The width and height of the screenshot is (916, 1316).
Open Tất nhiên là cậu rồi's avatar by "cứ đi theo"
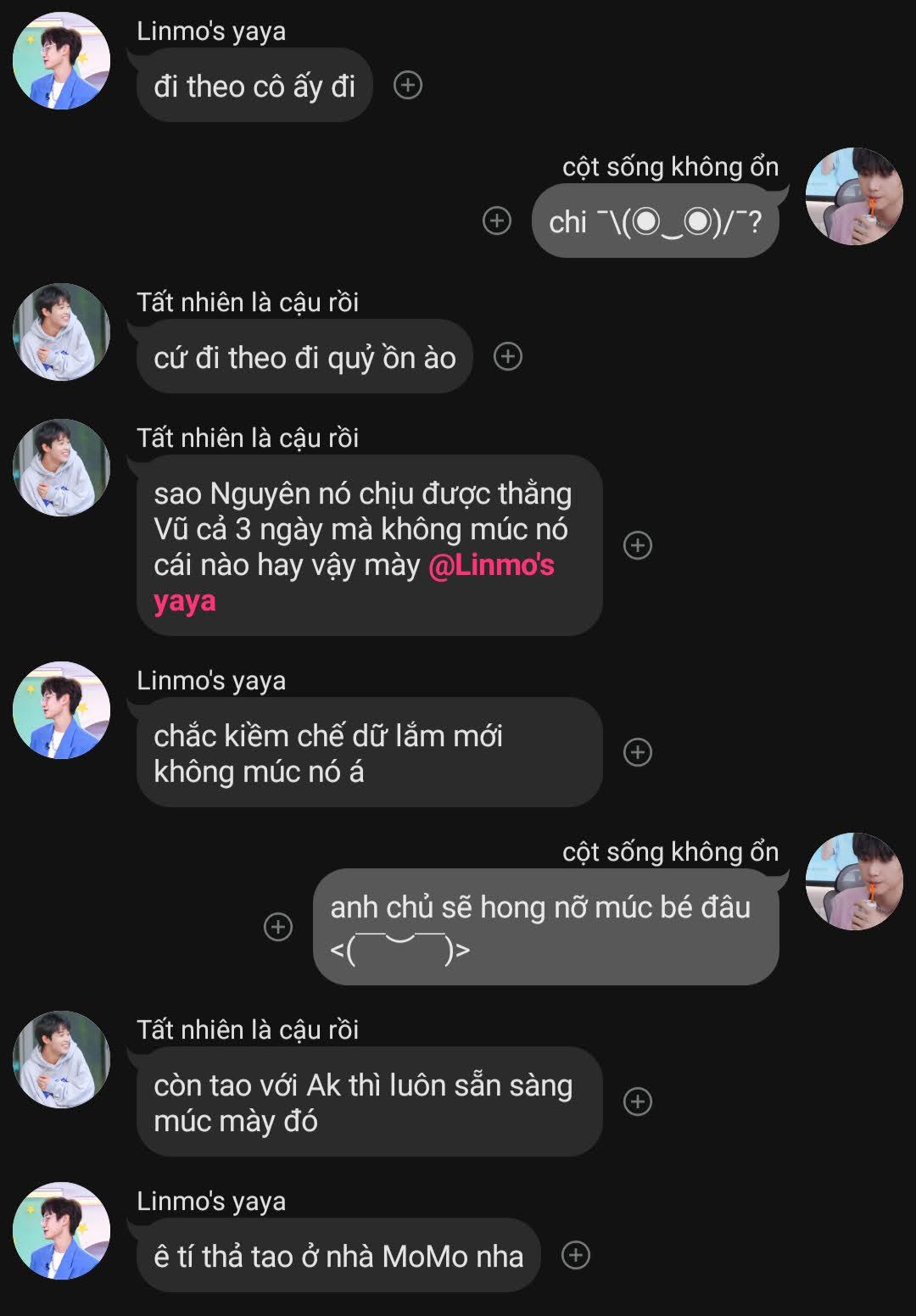pyautogui.click(x=61, y=332)
